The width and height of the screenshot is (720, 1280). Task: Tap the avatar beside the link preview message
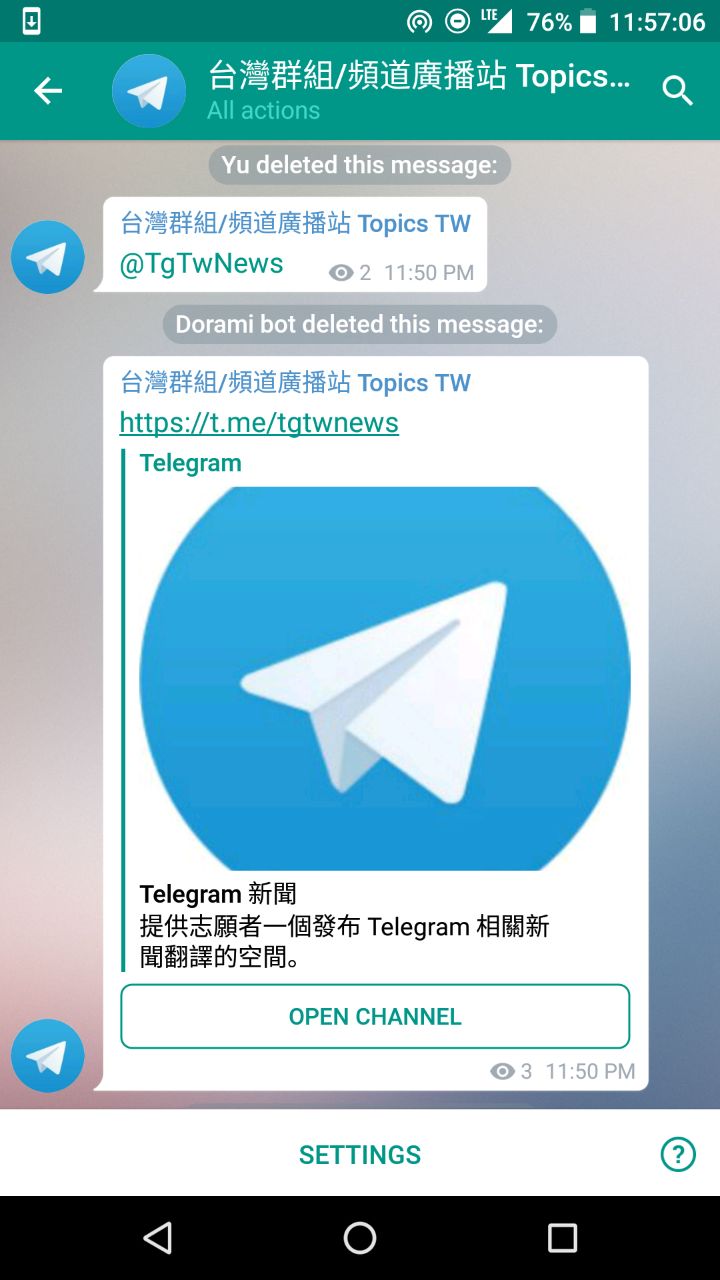pos(48,1055)
